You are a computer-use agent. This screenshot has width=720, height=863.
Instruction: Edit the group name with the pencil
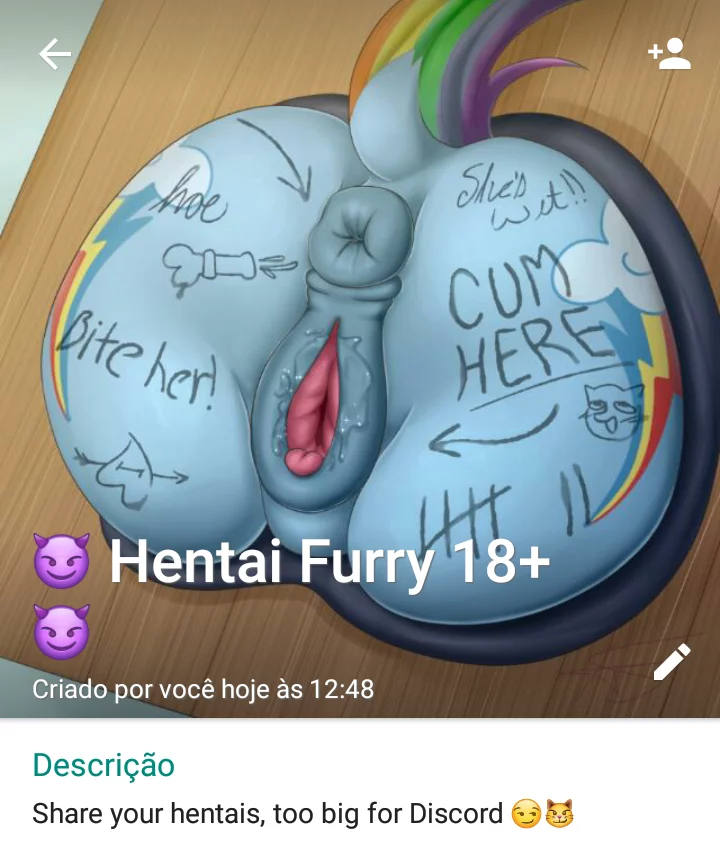pyautogui.click(x=672, y=662)
